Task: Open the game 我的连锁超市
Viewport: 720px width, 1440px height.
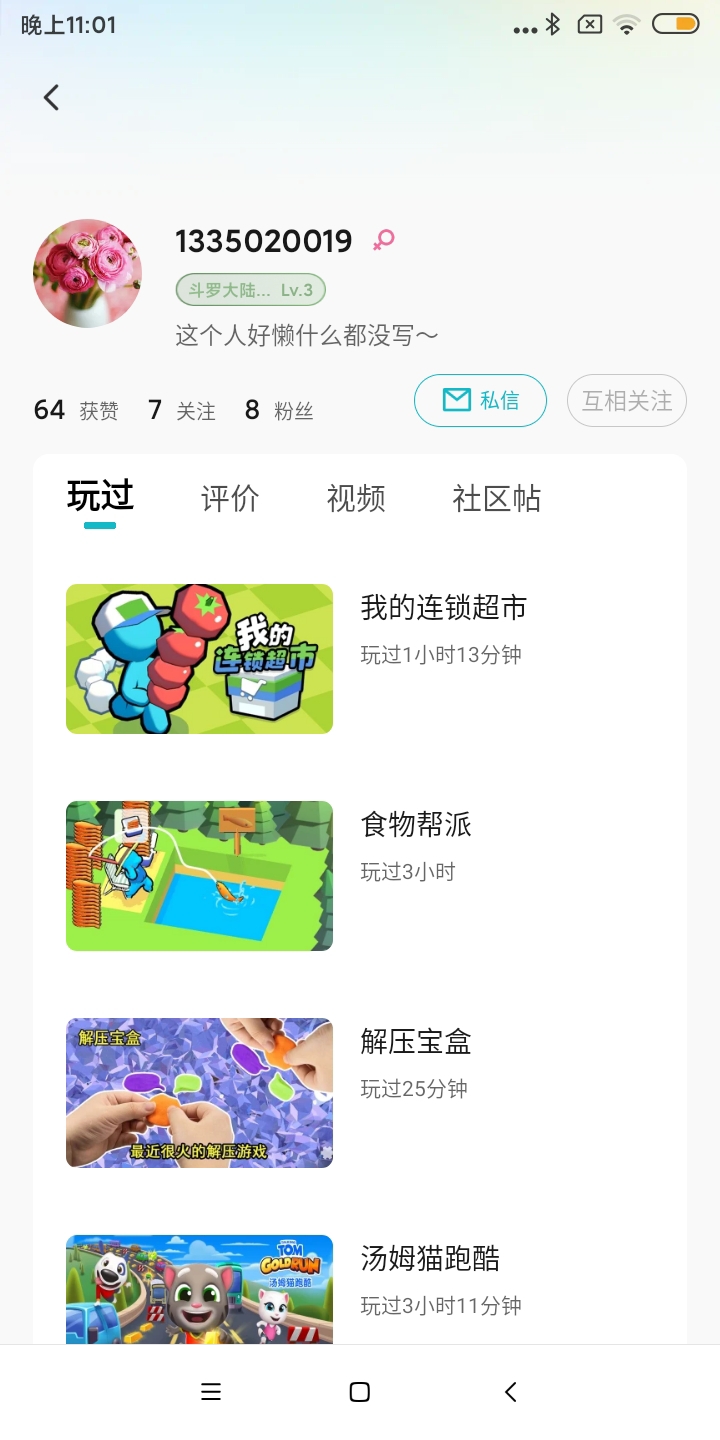Action: pyautogui.click(x=360, y=659)
